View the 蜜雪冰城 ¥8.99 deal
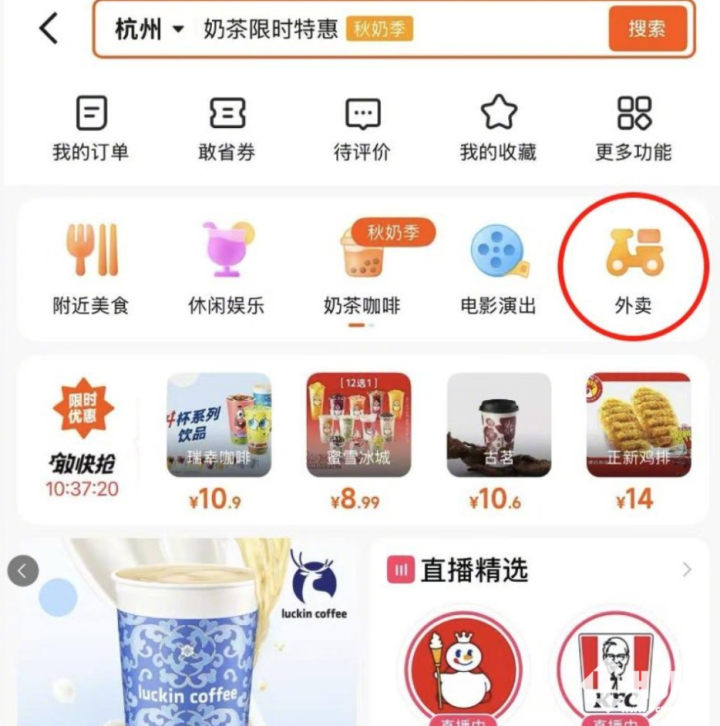This screenshot has width=720, height=726. 358,440
